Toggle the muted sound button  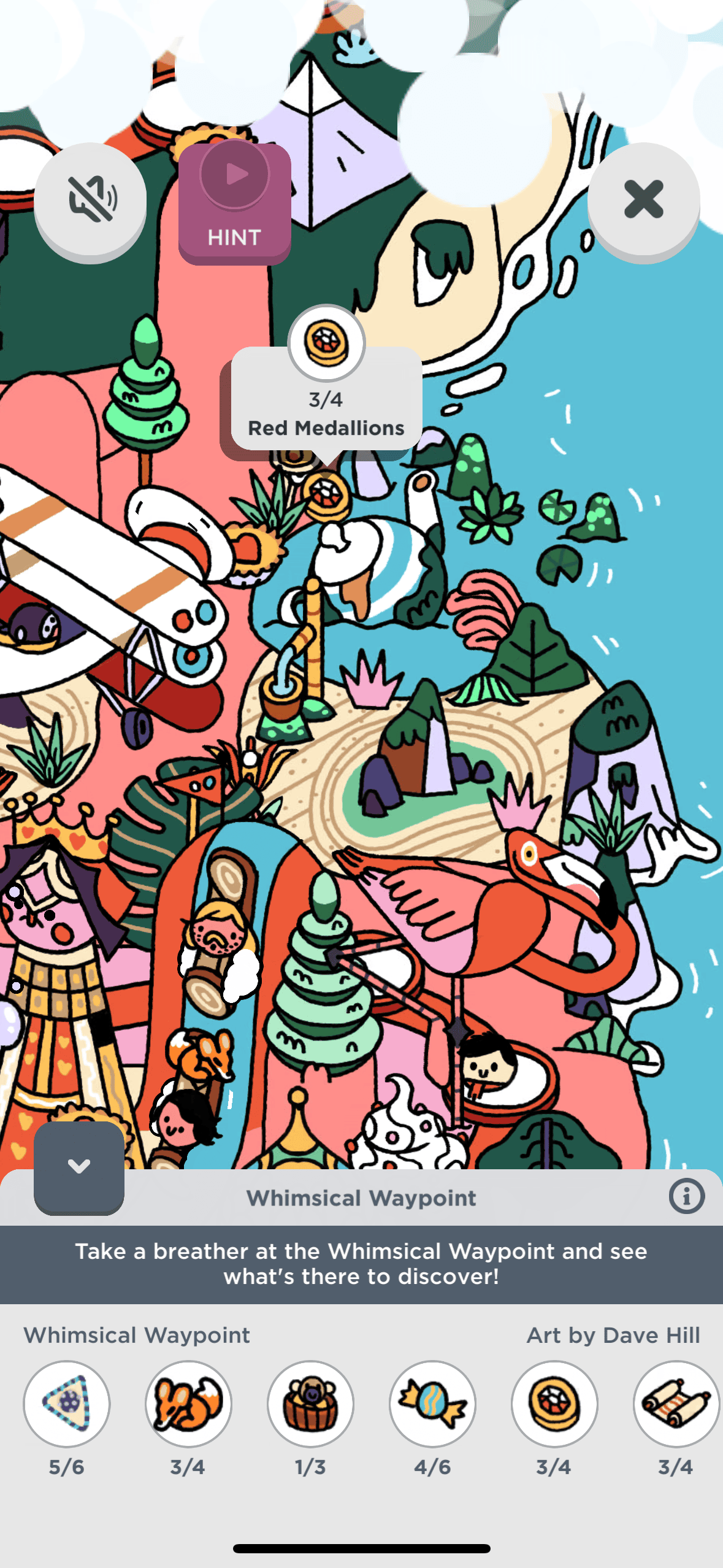[91, 199]
